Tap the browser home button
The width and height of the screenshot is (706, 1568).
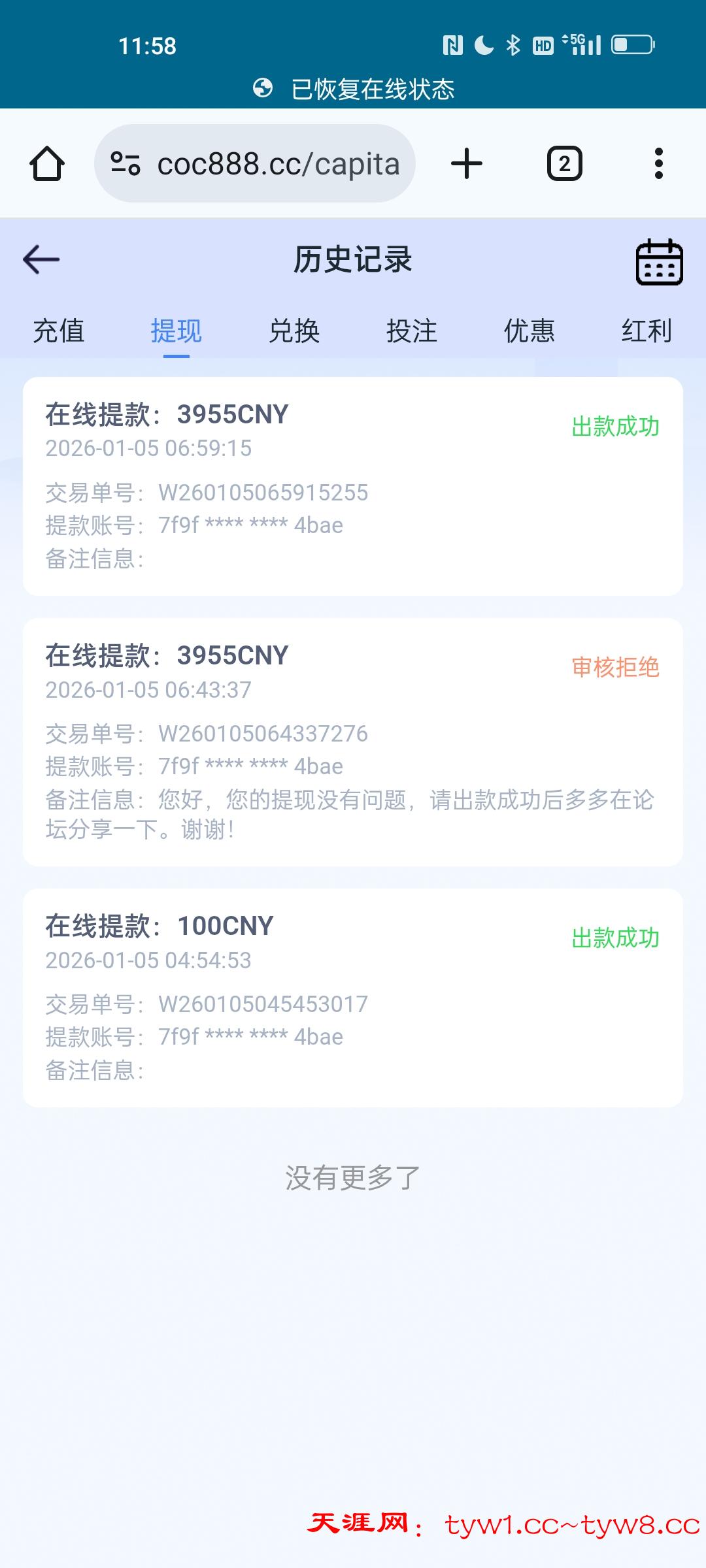click(47, 163)
